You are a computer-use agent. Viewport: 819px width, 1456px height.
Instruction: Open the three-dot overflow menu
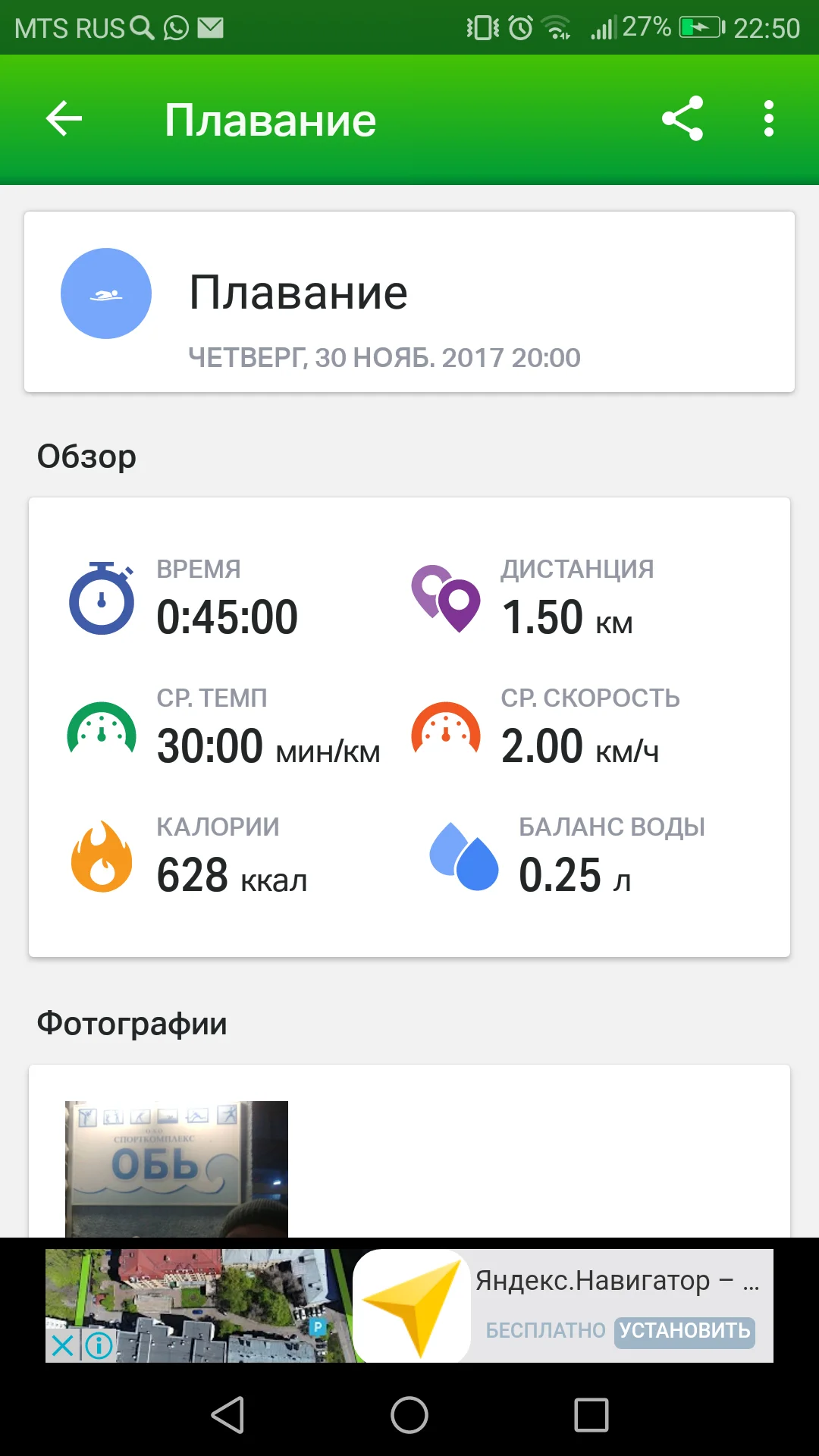point(769,119)
